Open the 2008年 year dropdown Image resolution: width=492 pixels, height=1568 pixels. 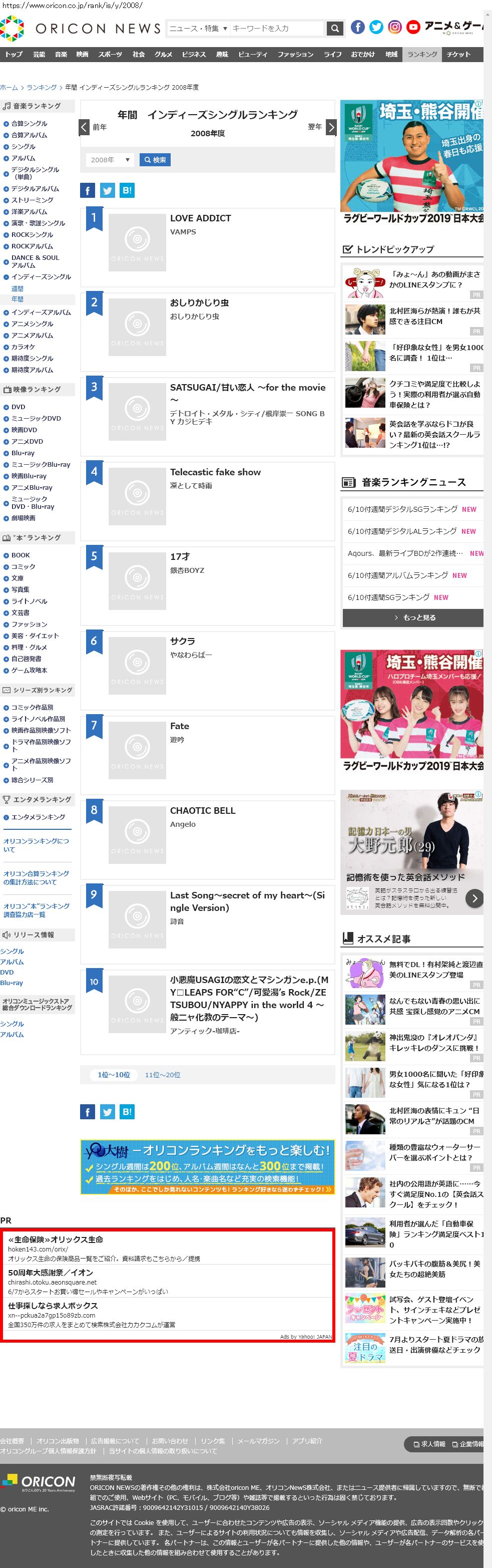(x=110, y=159)
